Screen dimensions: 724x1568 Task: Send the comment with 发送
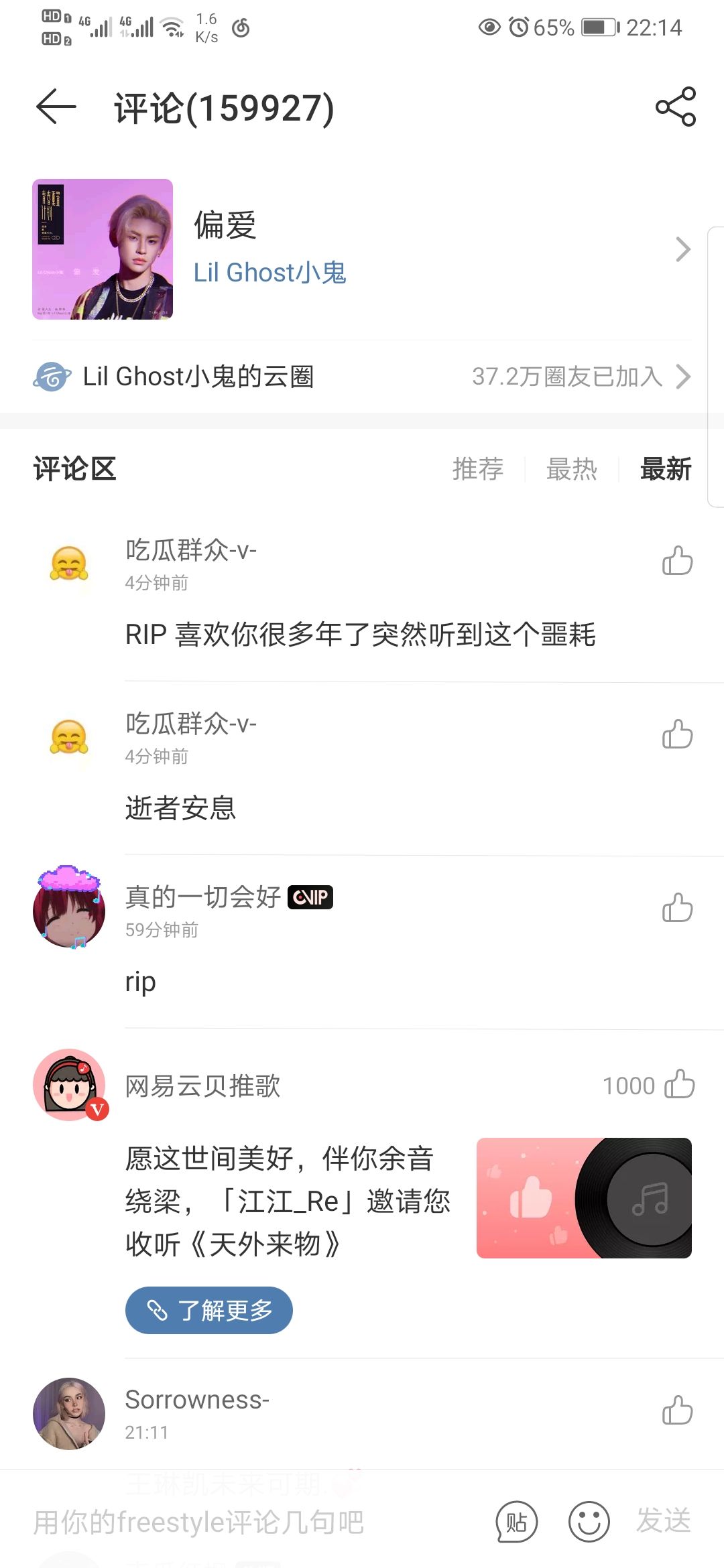(663, 1520)
